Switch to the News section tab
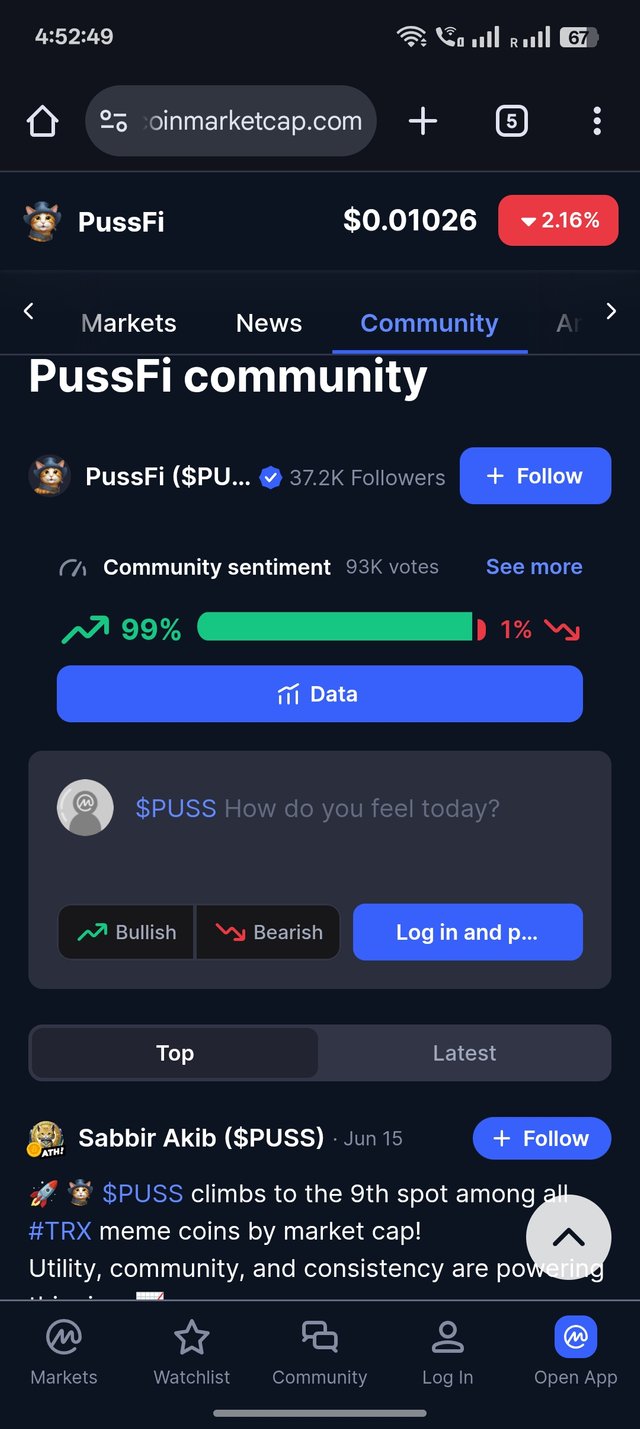The width and height of the screenshot is (640, 1429). point(268,323)
